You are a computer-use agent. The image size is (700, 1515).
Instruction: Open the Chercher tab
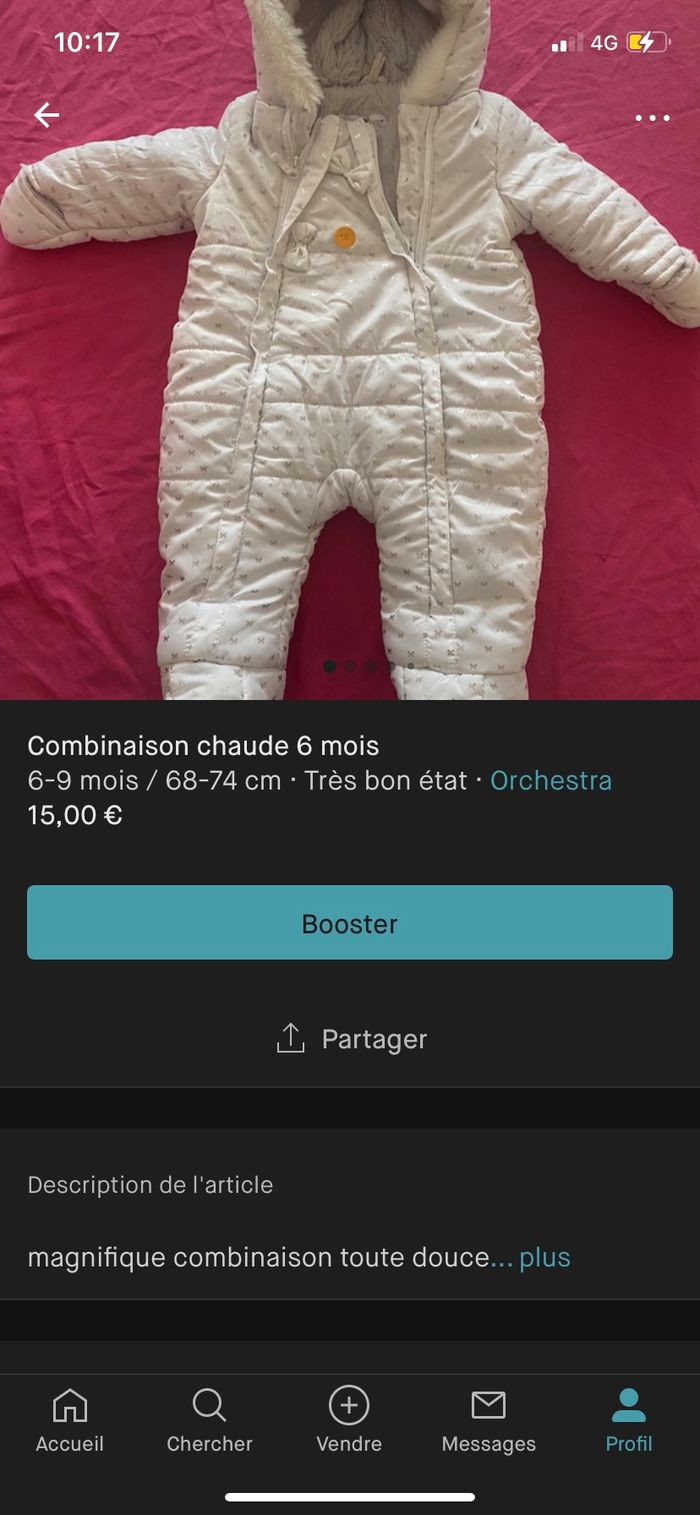click(x=209, y=1421)
